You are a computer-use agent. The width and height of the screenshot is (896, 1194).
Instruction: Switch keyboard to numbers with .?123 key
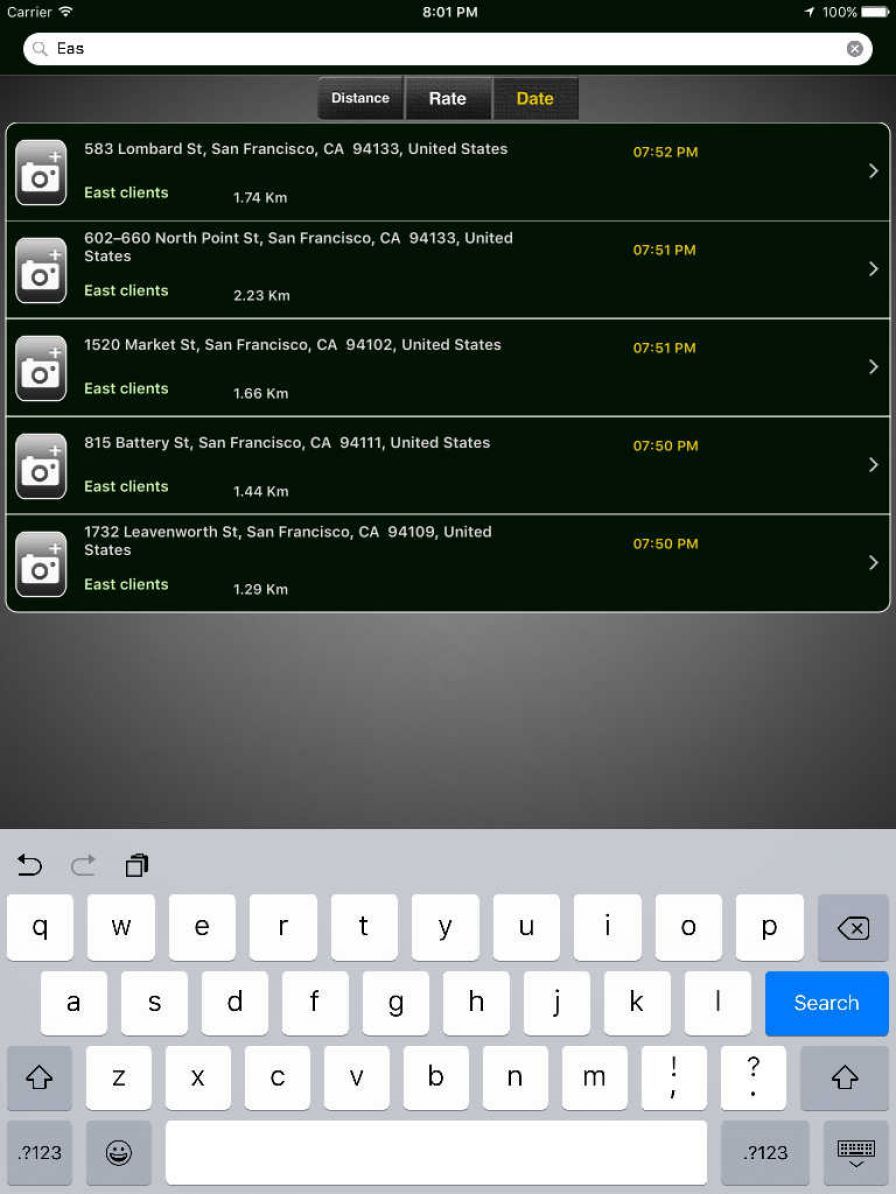[x=40, y=1152]
